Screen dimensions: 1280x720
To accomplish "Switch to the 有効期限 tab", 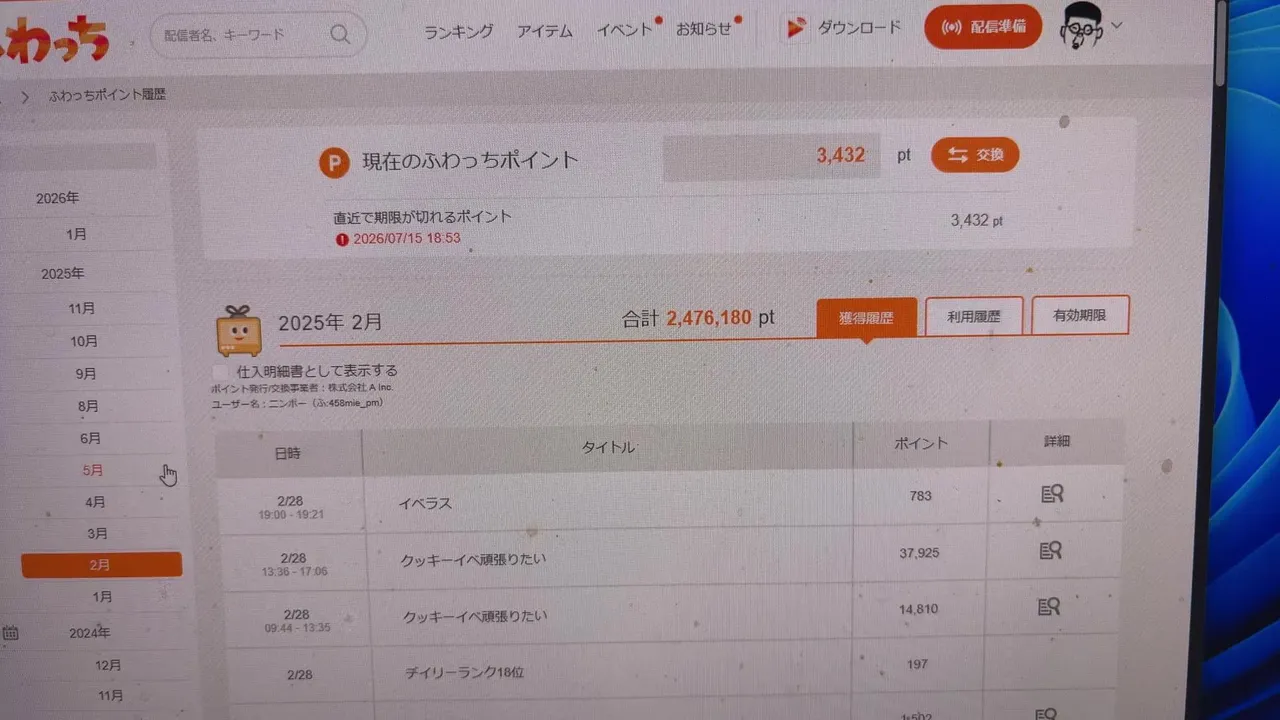I will tap(1079, 315).
